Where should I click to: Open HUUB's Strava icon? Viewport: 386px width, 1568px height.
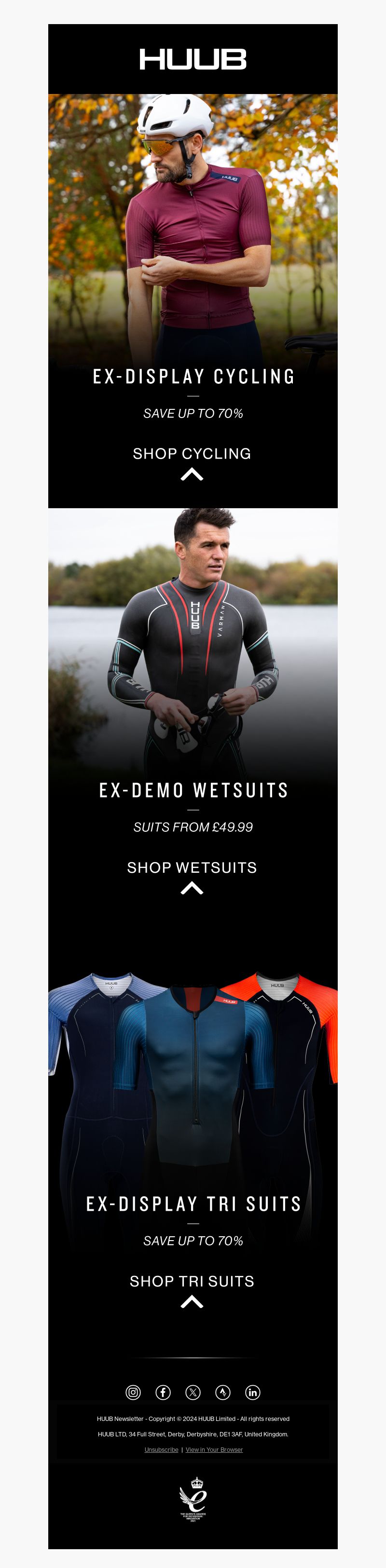click(x=222, y=1392)
